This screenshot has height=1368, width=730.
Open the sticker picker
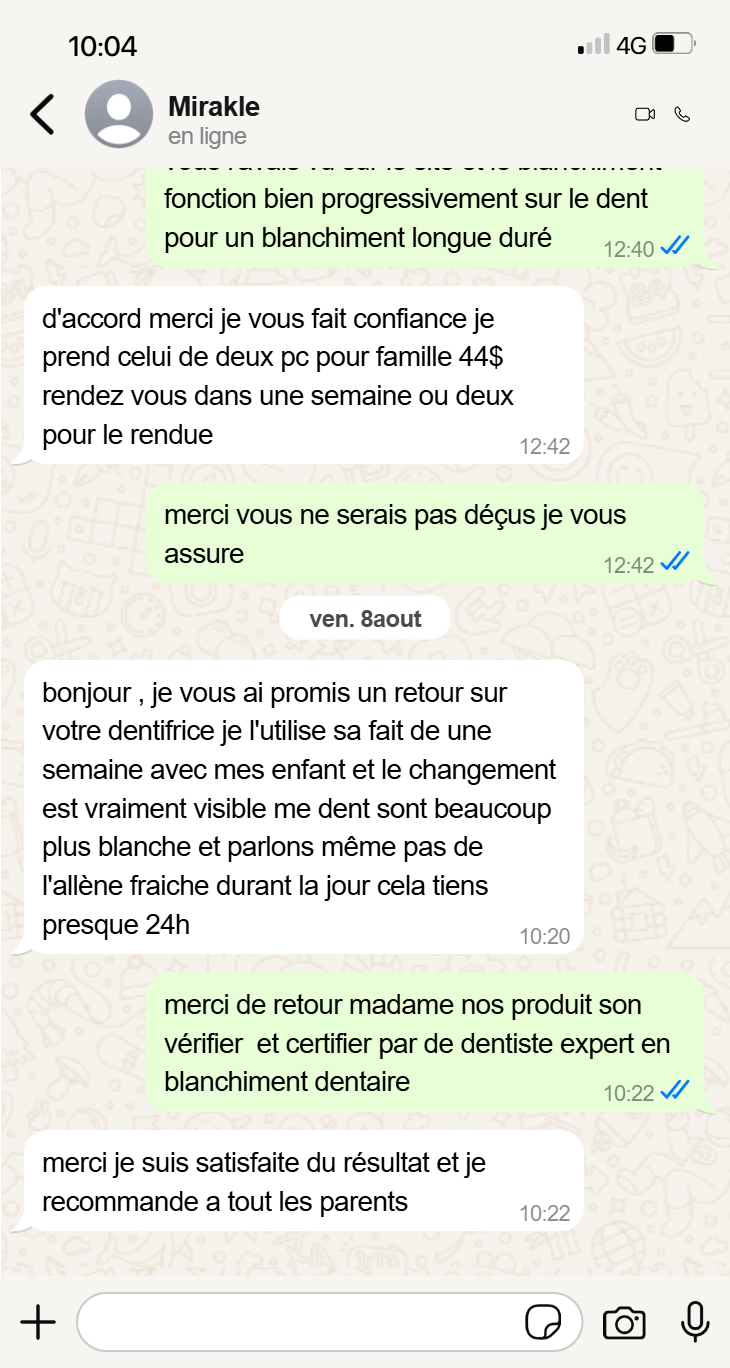point(543,1322)
